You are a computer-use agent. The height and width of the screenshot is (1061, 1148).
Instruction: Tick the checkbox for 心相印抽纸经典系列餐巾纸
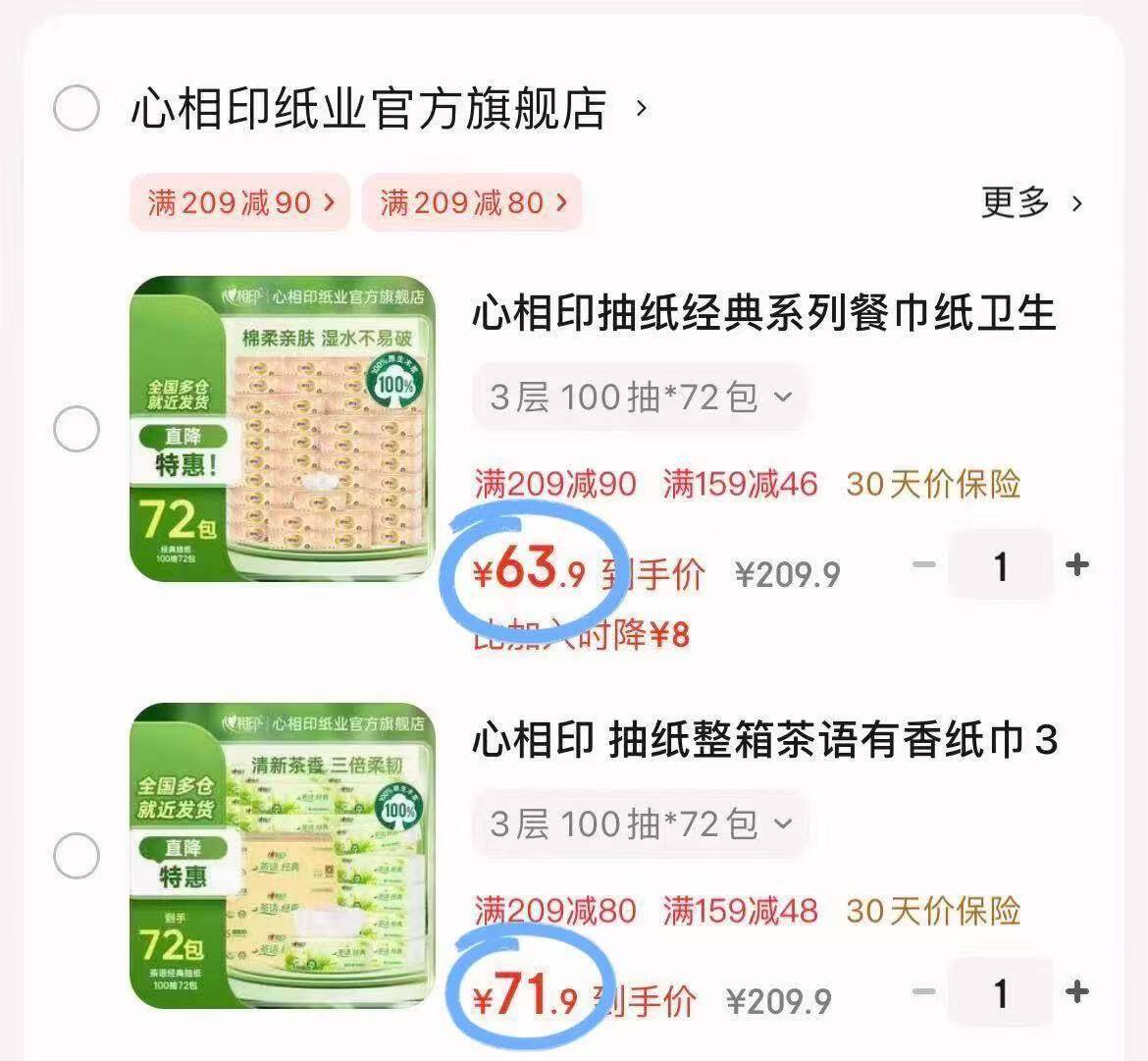(x=76, y=430)
